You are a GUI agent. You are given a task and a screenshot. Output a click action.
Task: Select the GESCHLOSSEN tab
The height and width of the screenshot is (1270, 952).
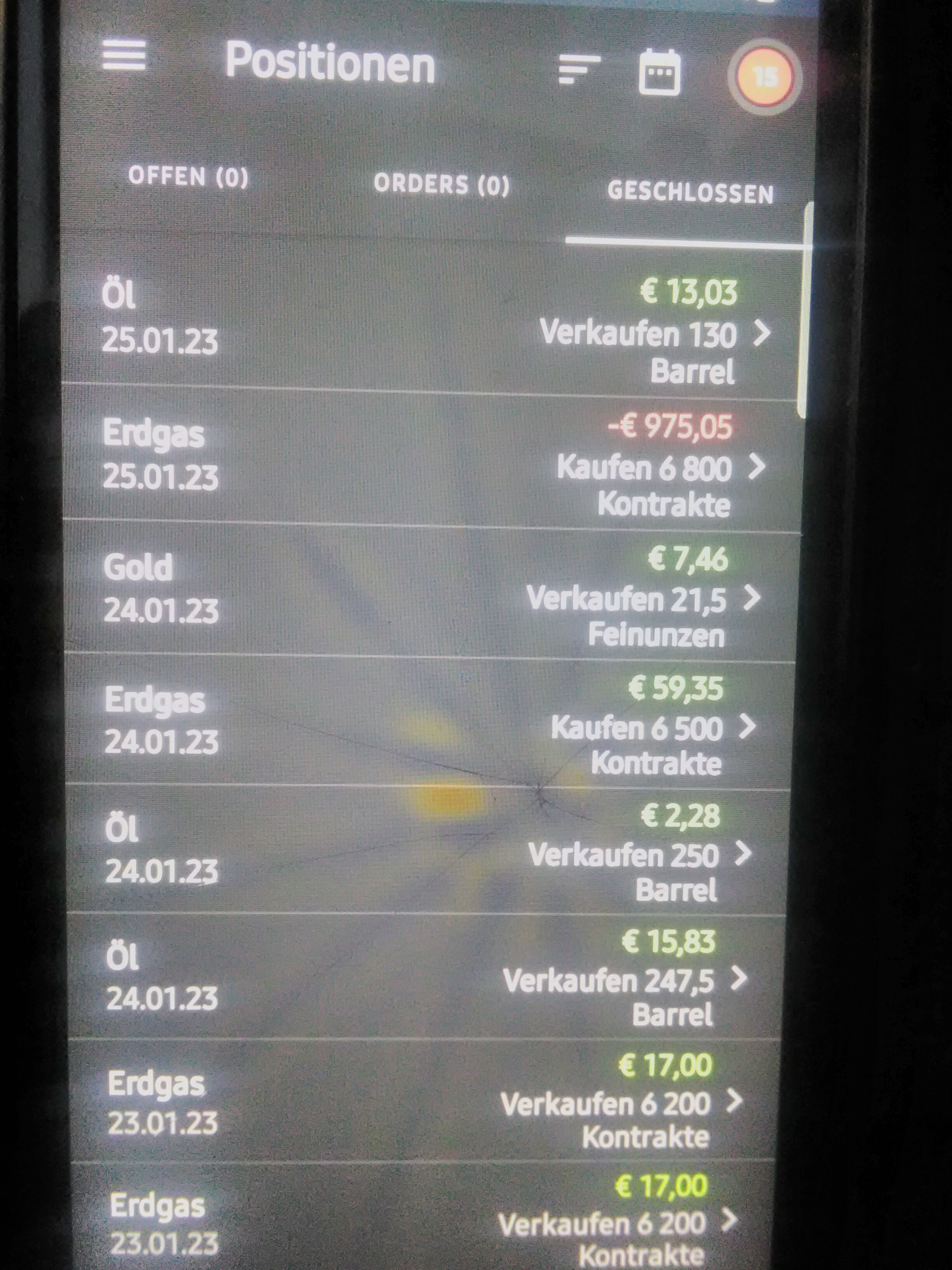[x=690, y=193]
